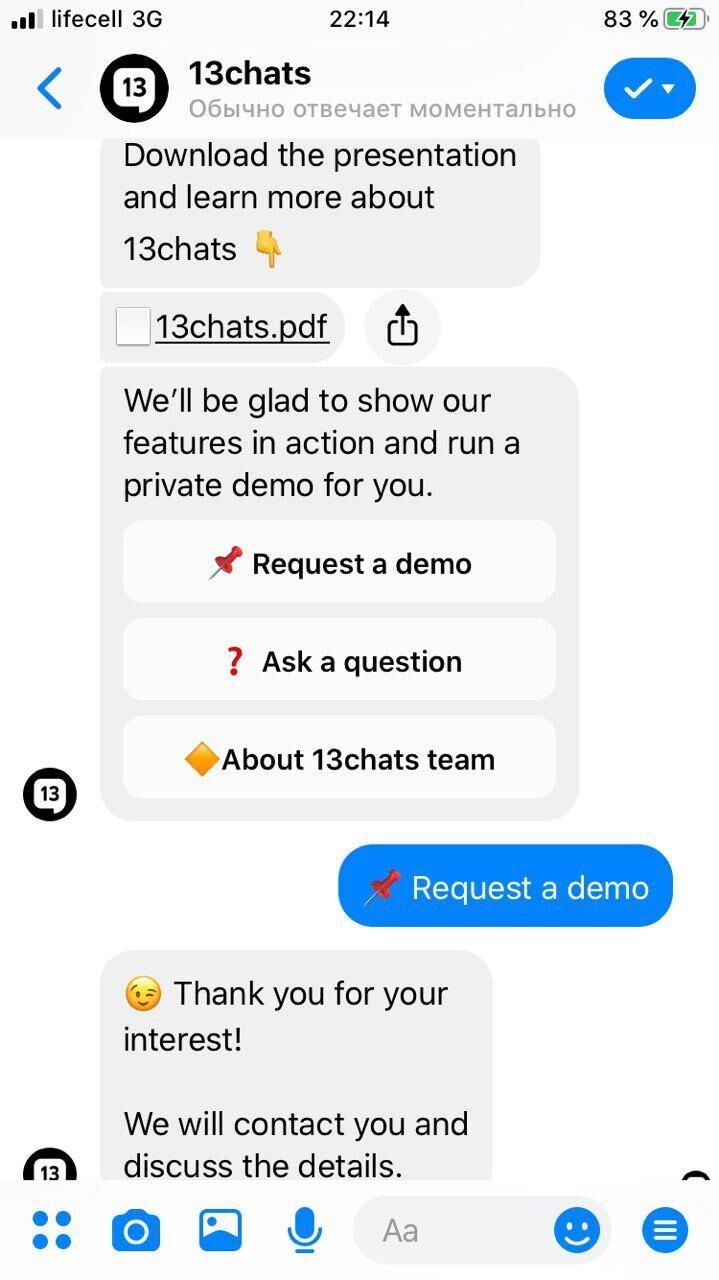This screenshot has width=719, height=1280.
Task: Record a voice message with the microphone
Action: click(304, 1230)
